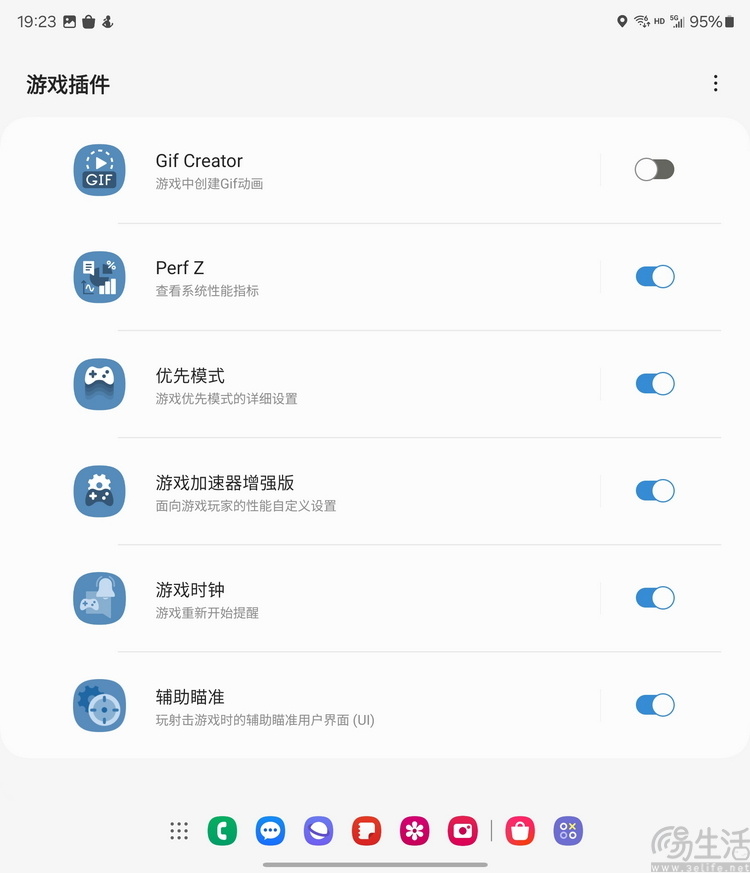Tap the Gif Creator GIF icon
Image resolution: width=750 pixels, height=873 pixels.
99,170
